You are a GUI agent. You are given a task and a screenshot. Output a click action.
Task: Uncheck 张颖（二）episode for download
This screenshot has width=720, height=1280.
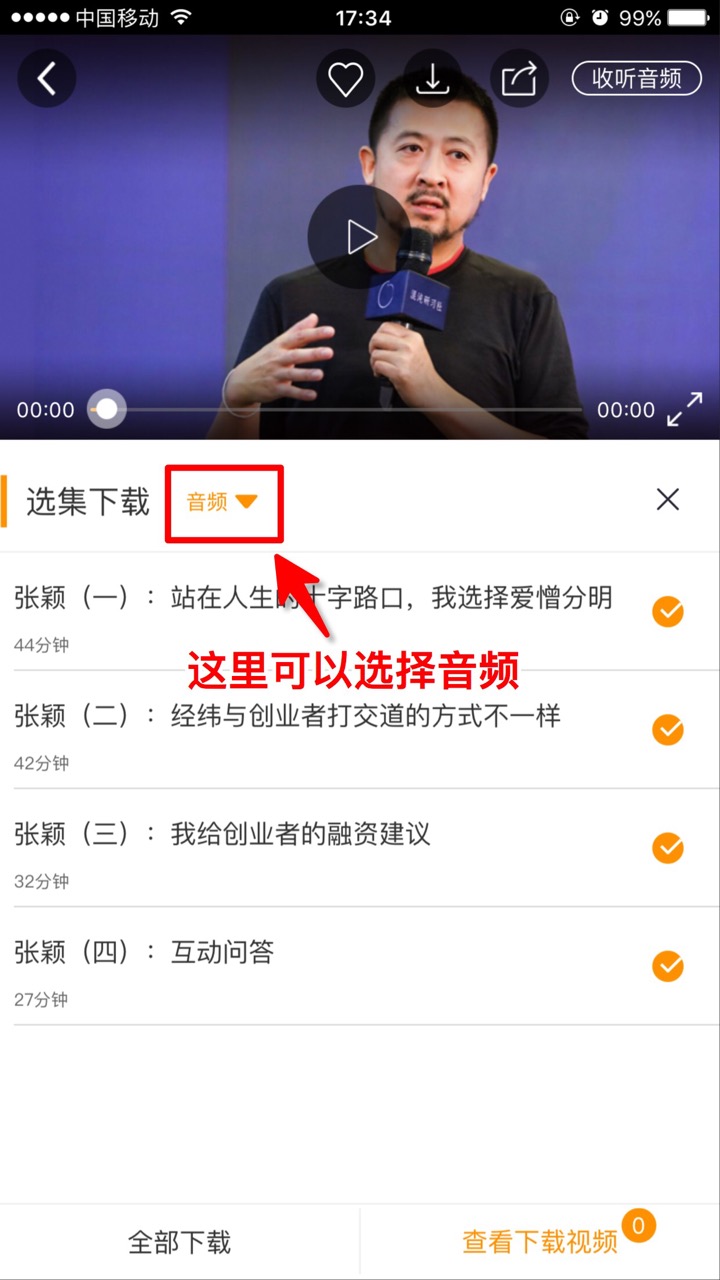pos(668,730)
